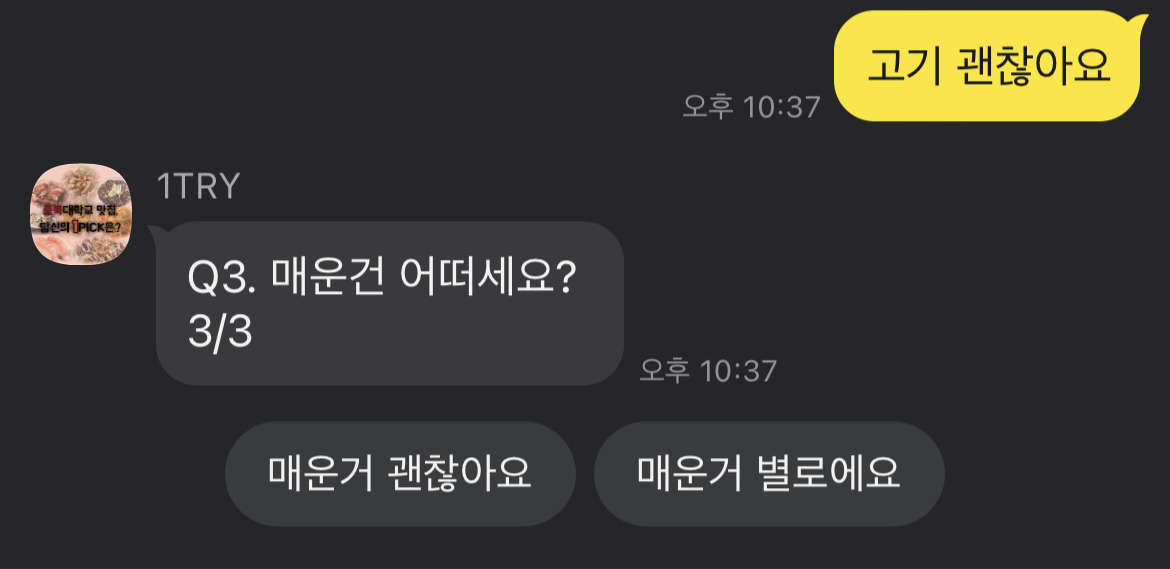Image resolution: width=1170 pixels, height=569 pixels.
Task: Open the 1TRY profile picture
Action: [x=81, y=214]
